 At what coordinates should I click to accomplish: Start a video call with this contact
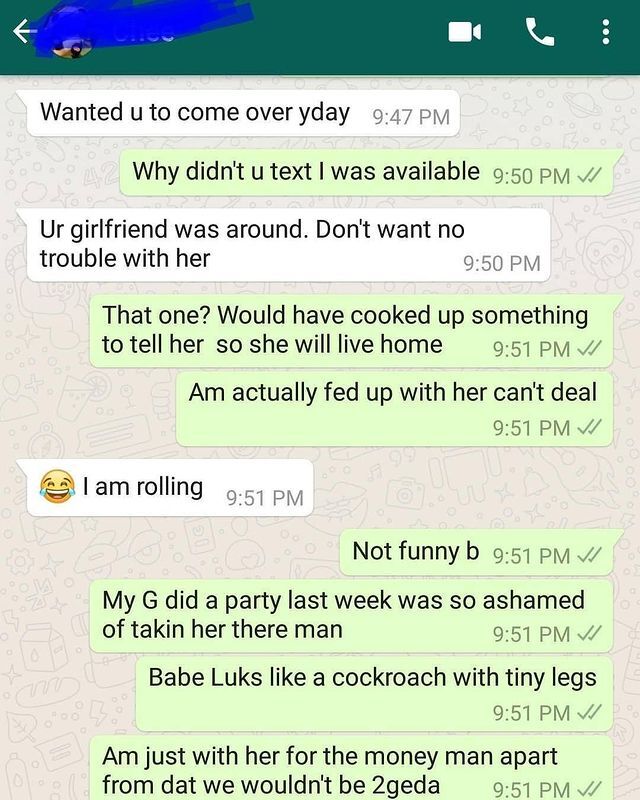pyautogui.click(x=464, y=33)
